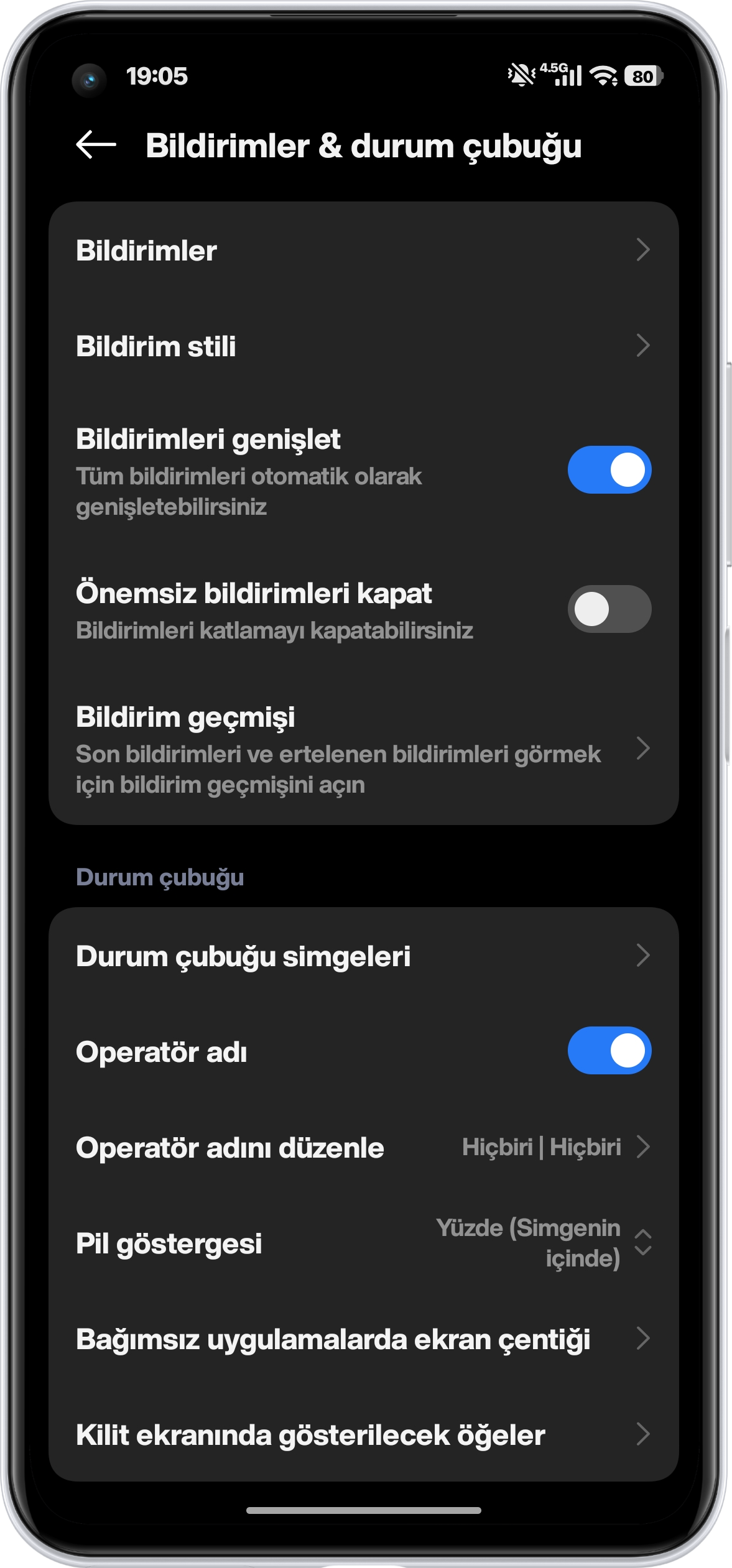Open Kilit ekranında gösterilecek öğeler
The width and height of the screenshot is (732, 1568).
pos(363,1435)
